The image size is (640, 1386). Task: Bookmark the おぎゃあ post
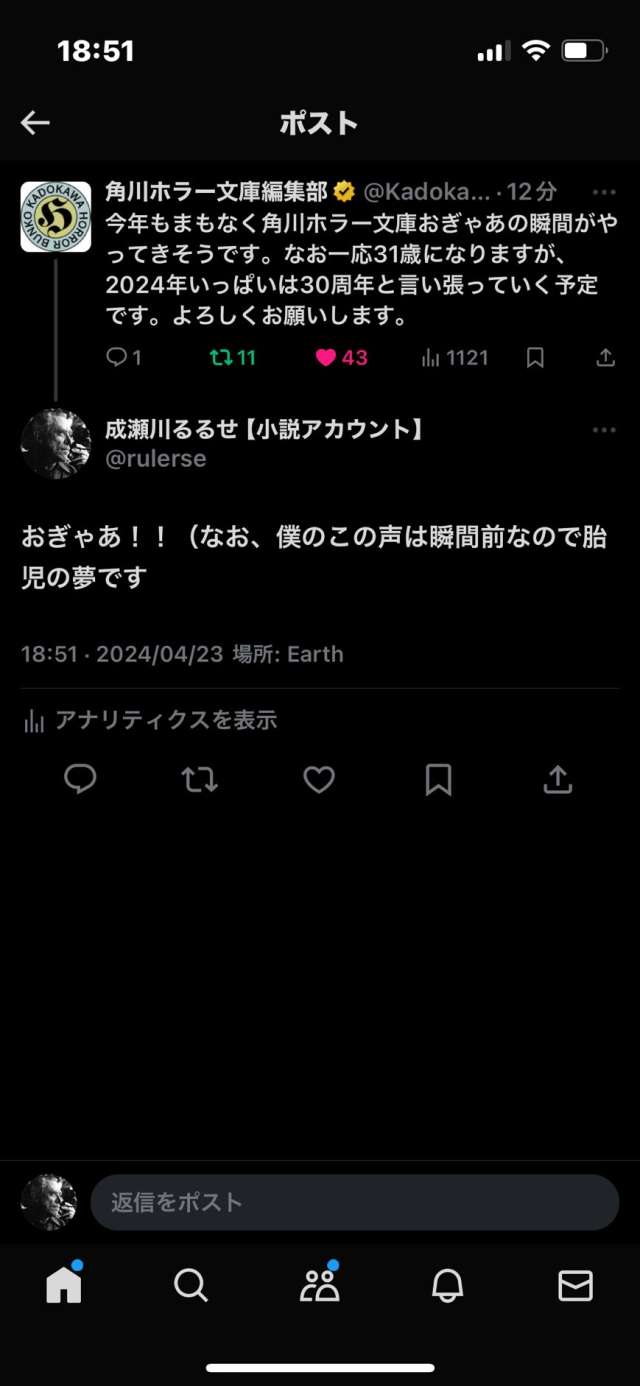pyautogui.click(x=438, y=780)
